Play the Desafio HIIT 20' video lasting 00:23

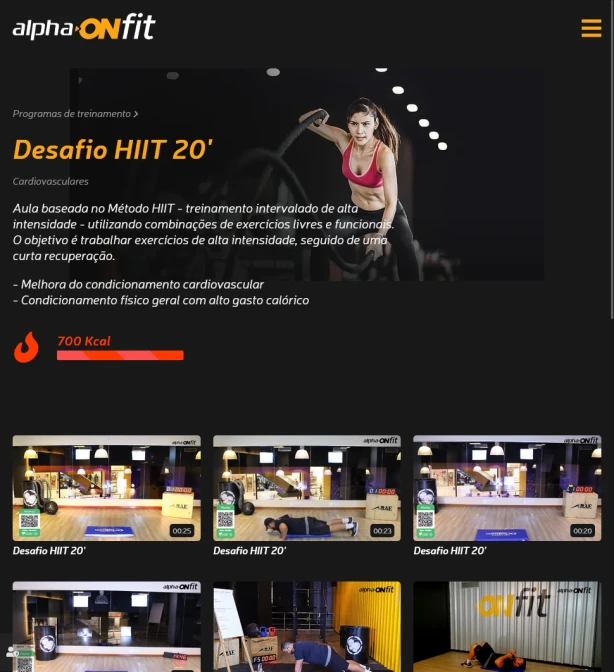[x=307, y=488]
